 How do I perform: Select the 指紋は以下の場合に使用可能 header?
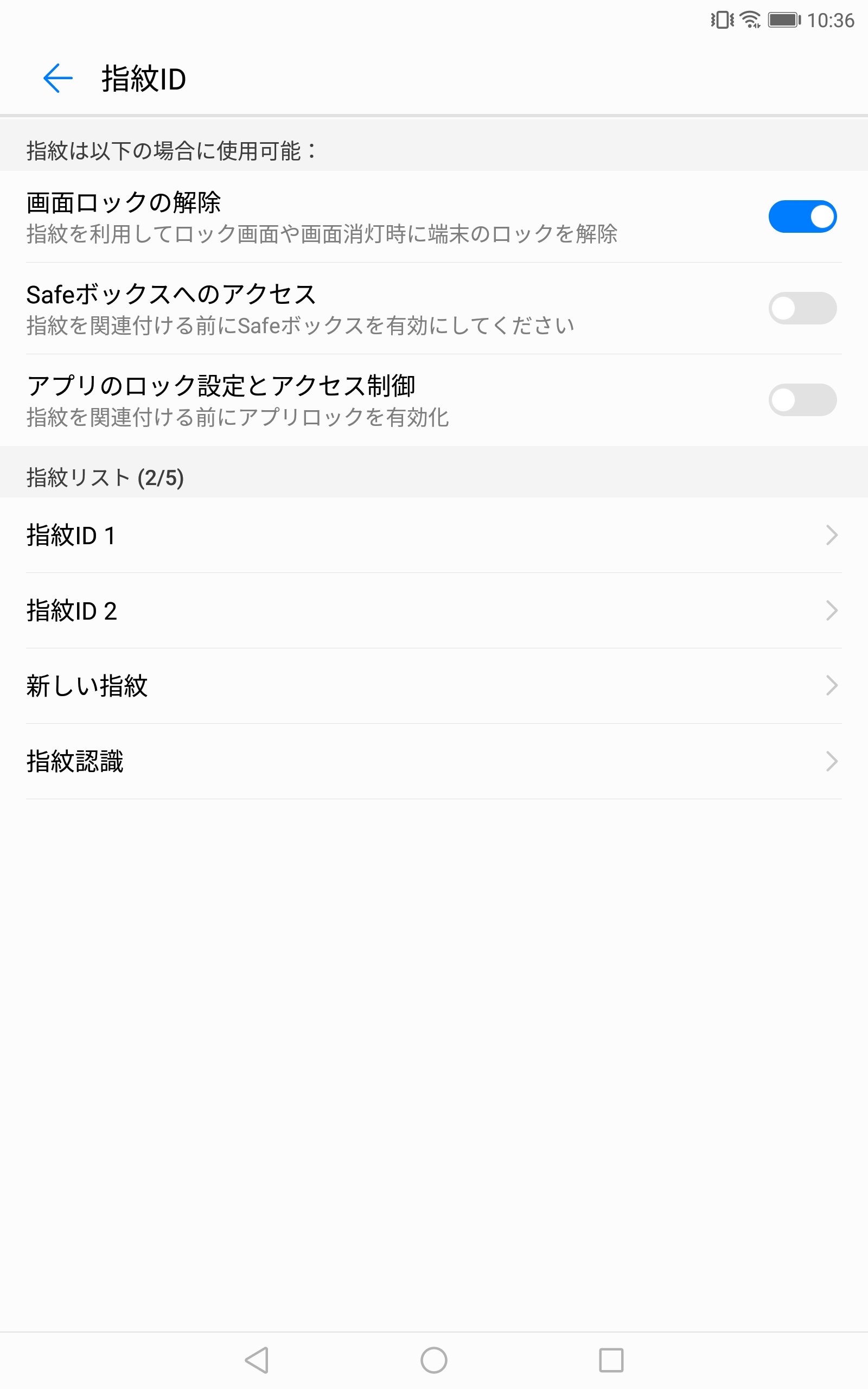coord(170,150)
